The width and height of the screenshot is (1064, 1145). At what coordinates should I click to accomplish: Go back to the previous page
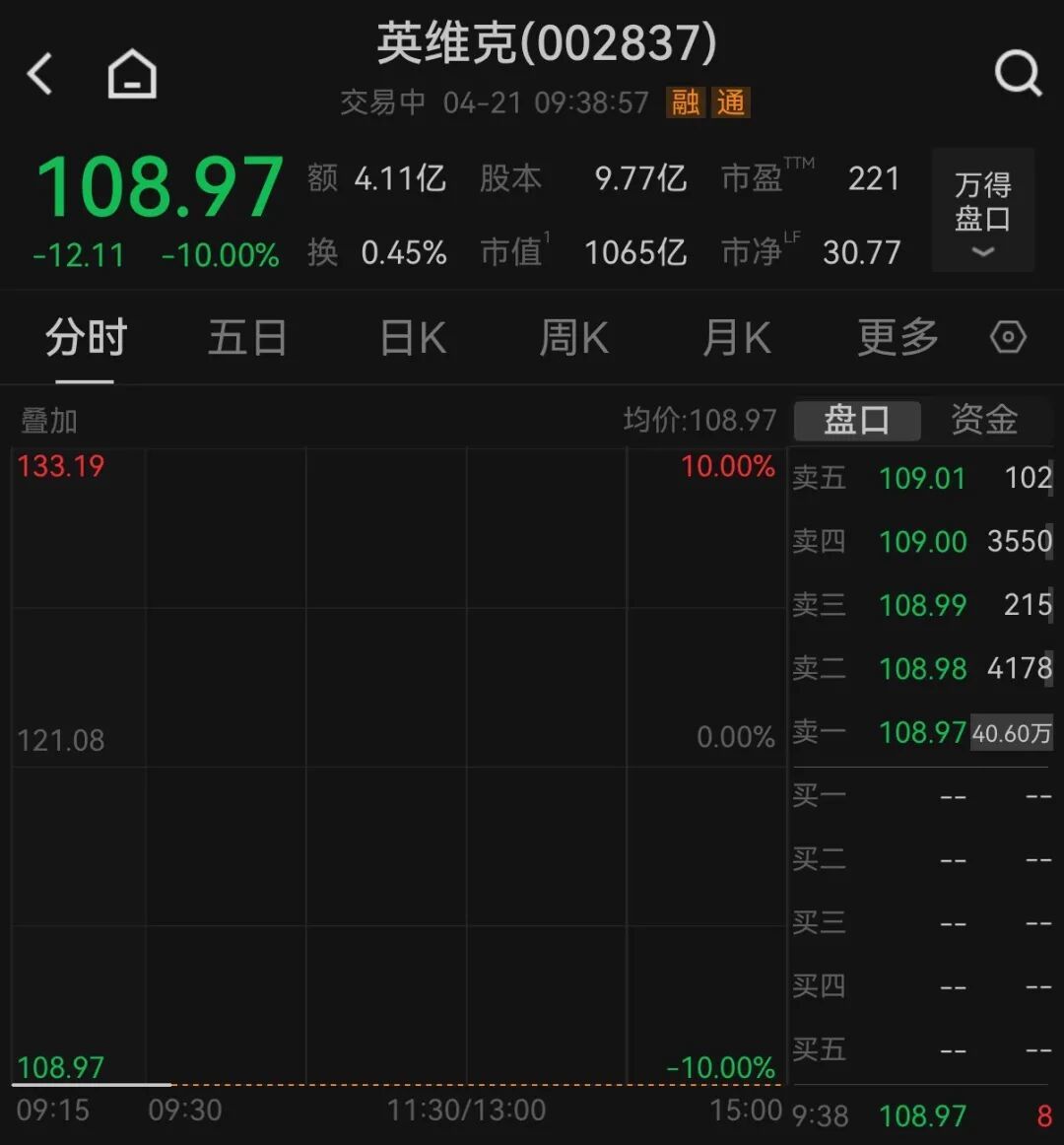(x=40, y=75)
